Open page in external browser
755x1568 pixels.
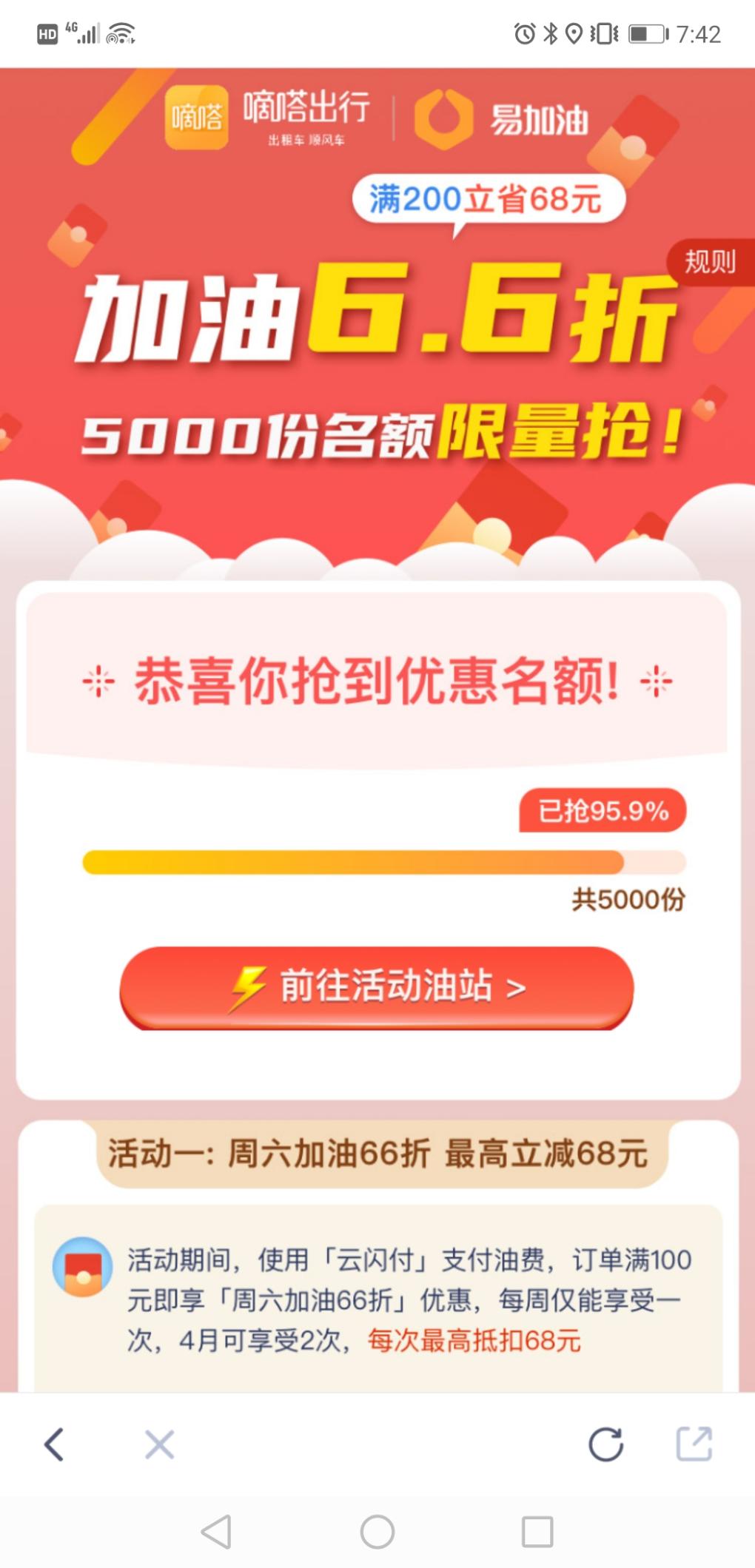click(694, 1444)
